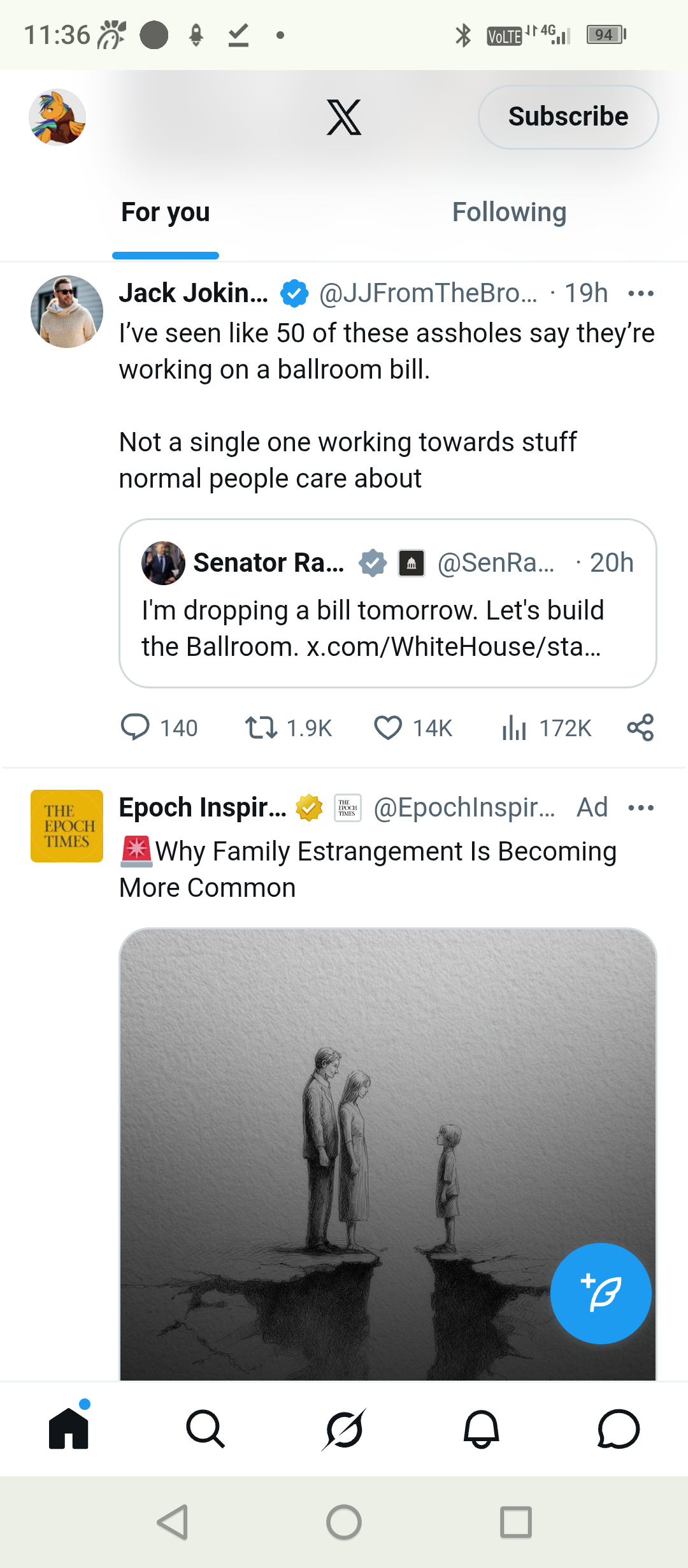Like Jack Jokin's post

(388, 727)
